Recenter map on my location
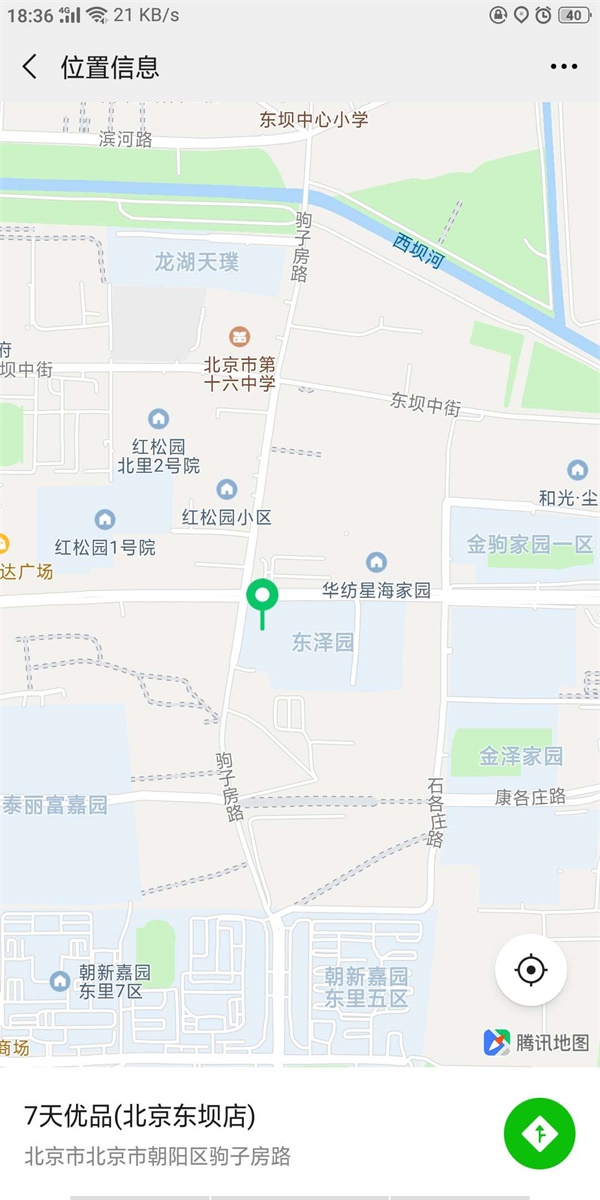The height and width of the screenshot is (1200, 600). [531, 969]
